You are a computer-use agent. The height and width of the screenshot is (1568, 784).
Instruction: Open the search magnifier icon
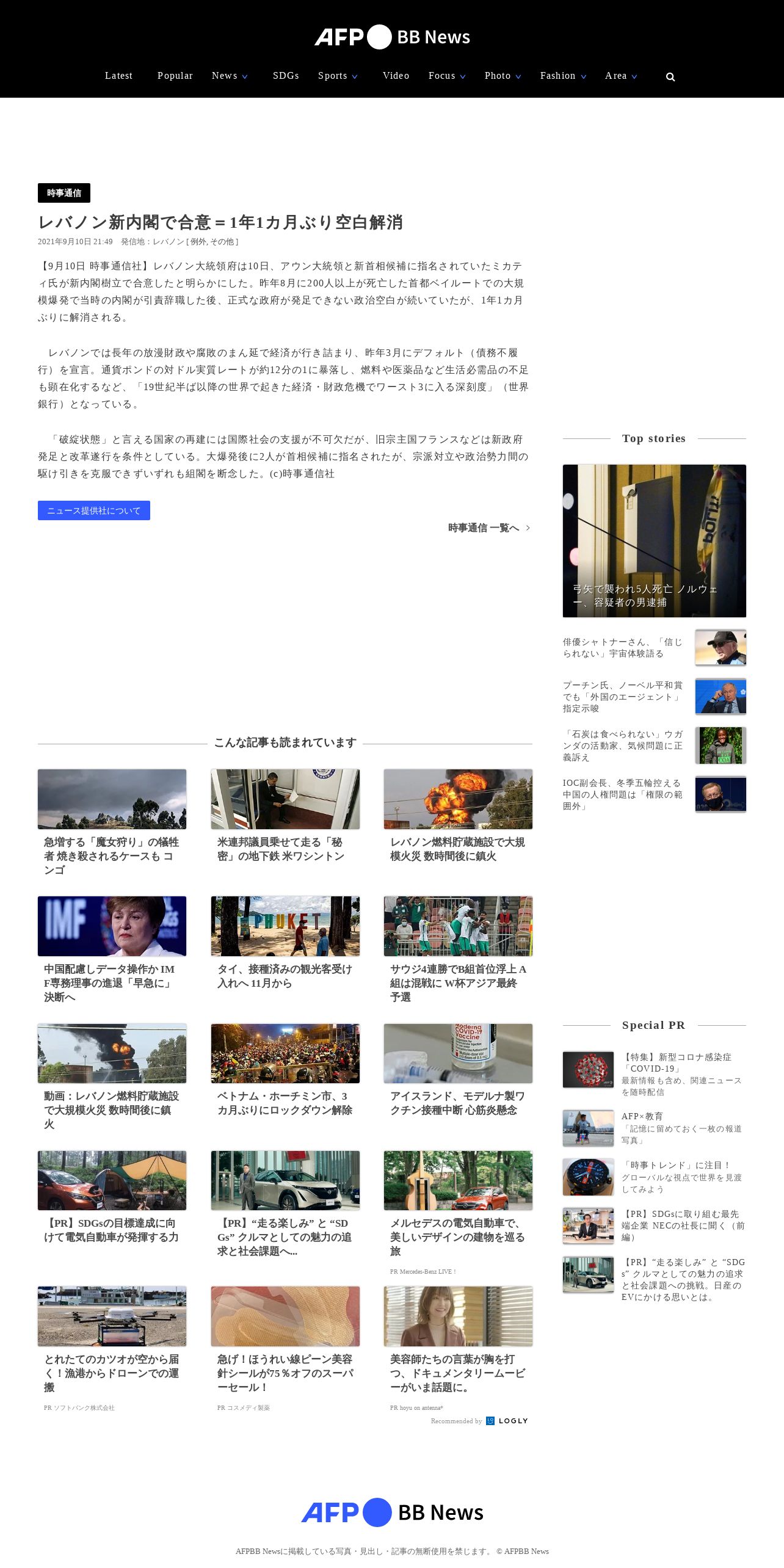(x=670, y=77)
